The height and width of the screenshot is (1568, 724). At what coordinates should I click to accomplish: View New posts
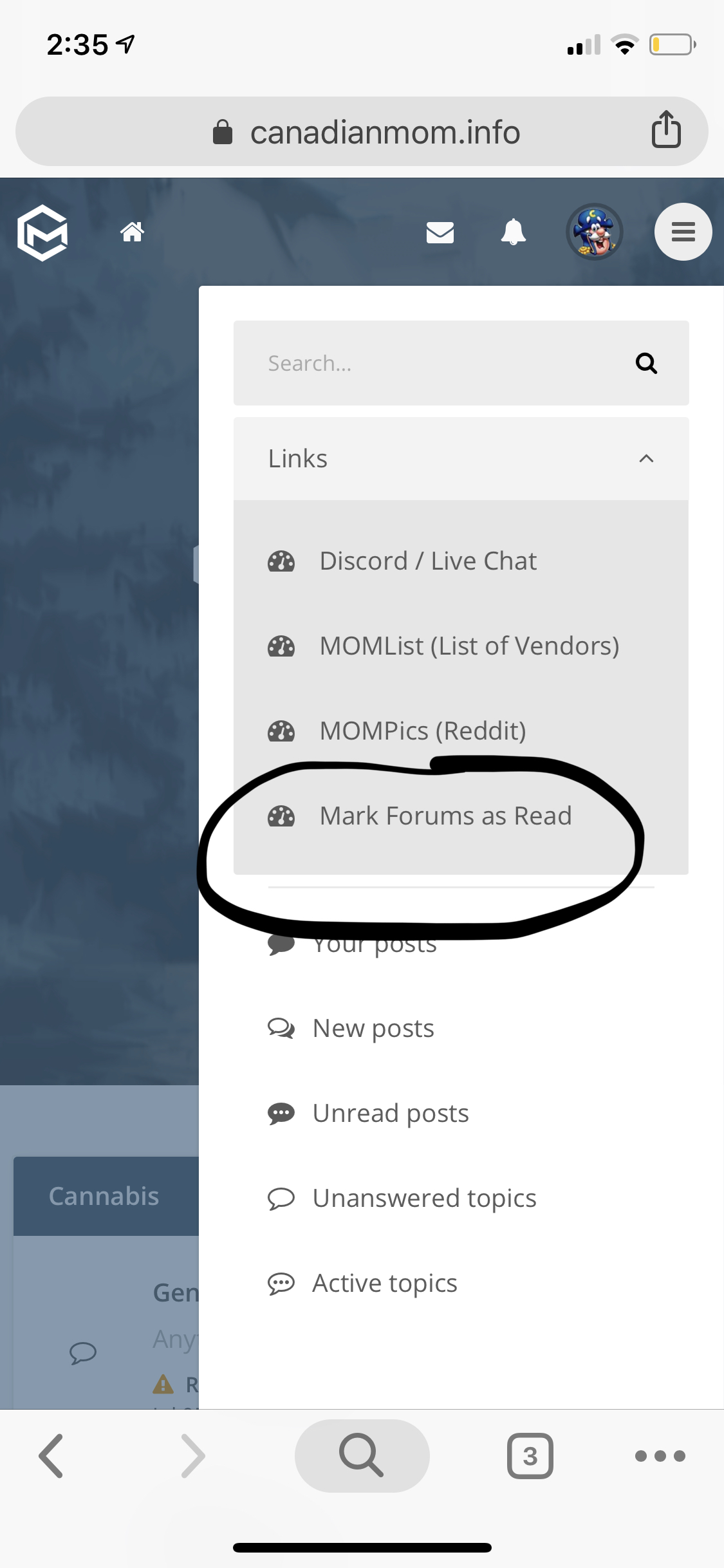pyautogui.click(x=373, y=1029)
